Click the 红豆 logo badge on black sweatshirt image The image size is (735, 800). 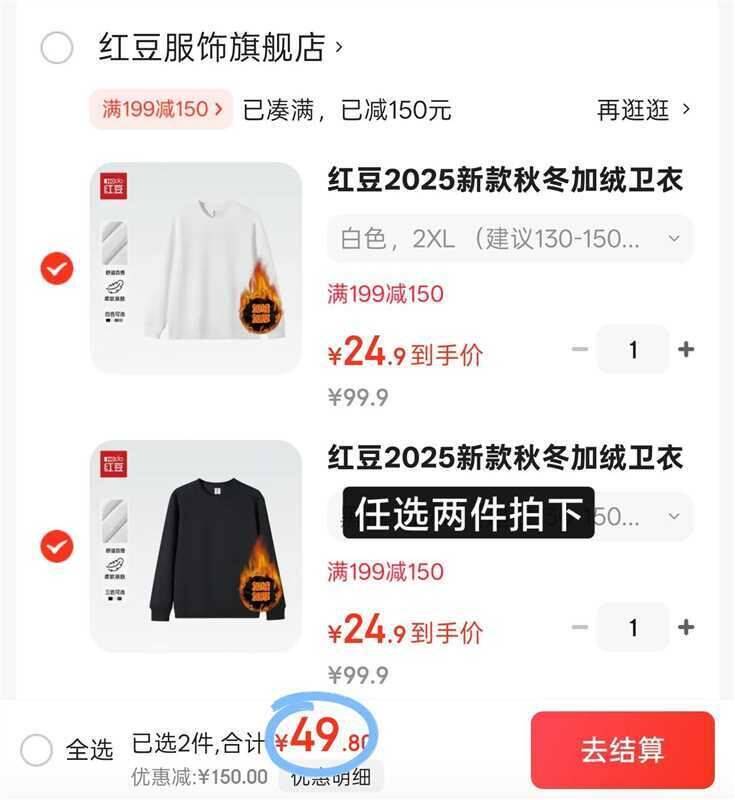[x=114, y=463]
